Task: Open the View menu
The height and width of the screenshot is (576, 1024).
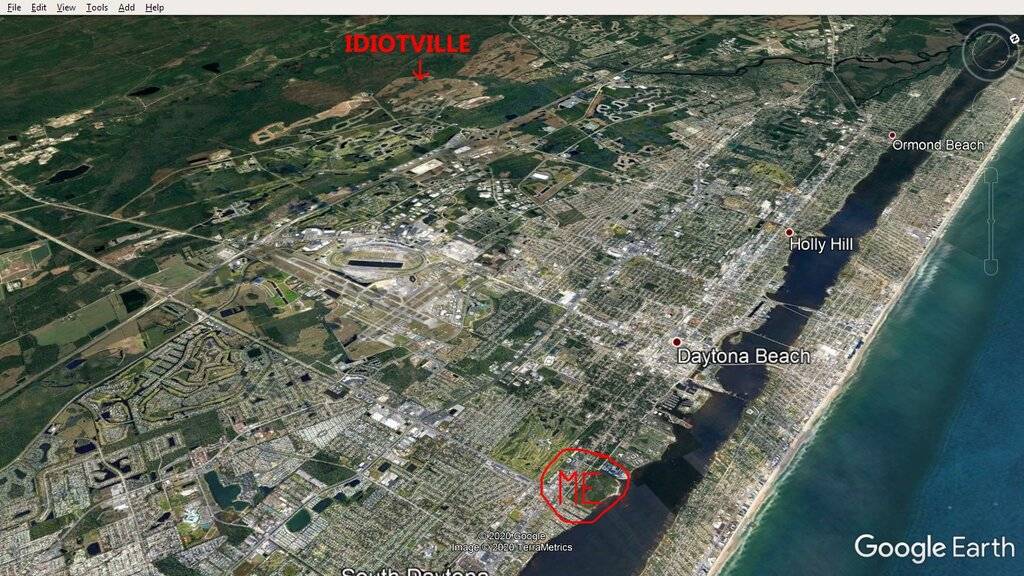Action: tap(66, 7)
